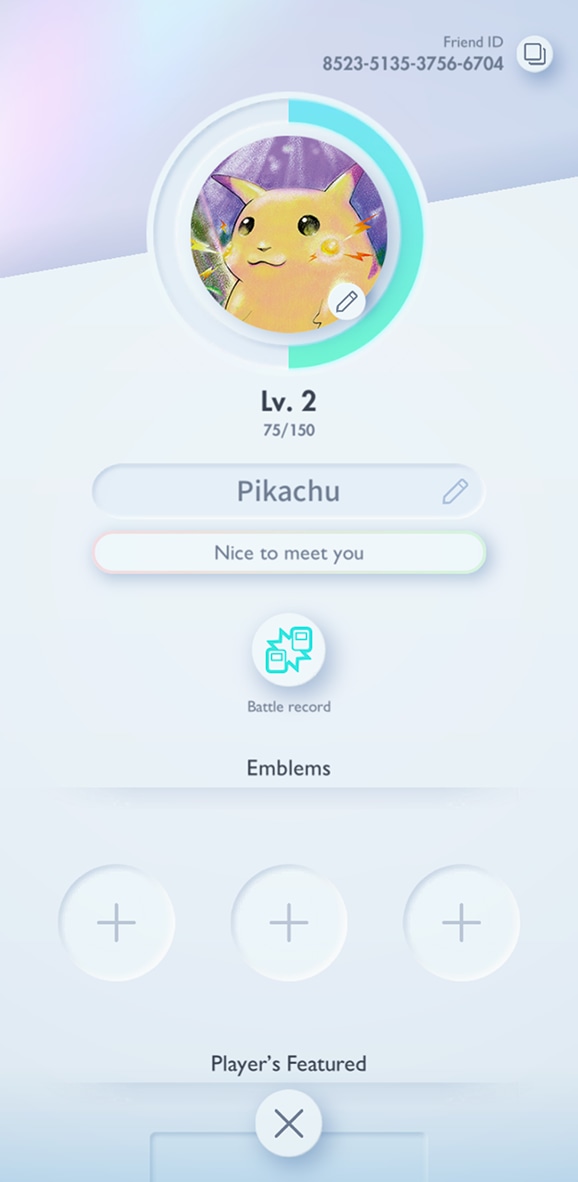Edit the Pikachu profile avatar
The width and height of the screenshot is (578, 1182).
pos(347,302)
